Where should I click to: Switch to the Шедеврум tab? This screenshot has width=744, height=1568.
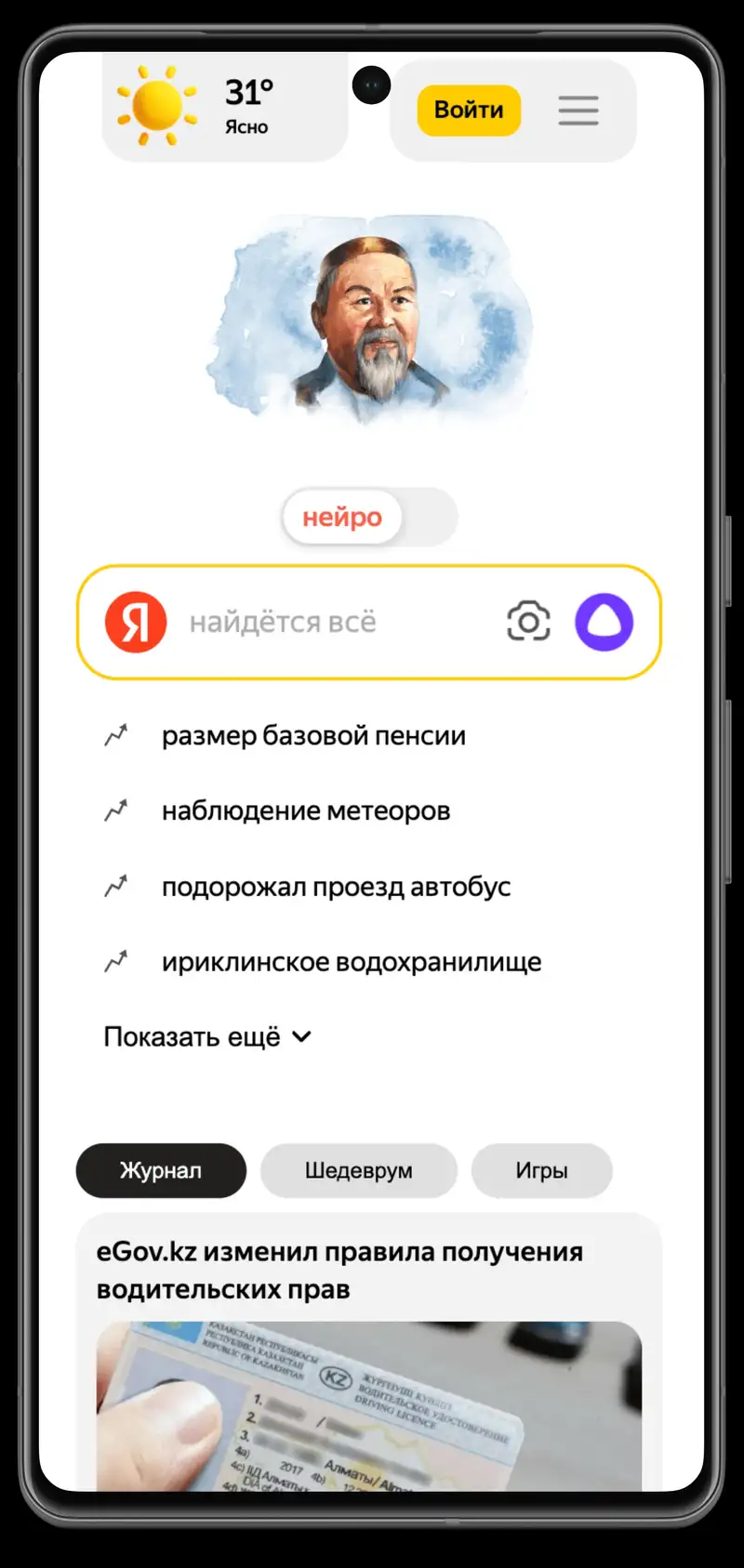(359, 1170)
